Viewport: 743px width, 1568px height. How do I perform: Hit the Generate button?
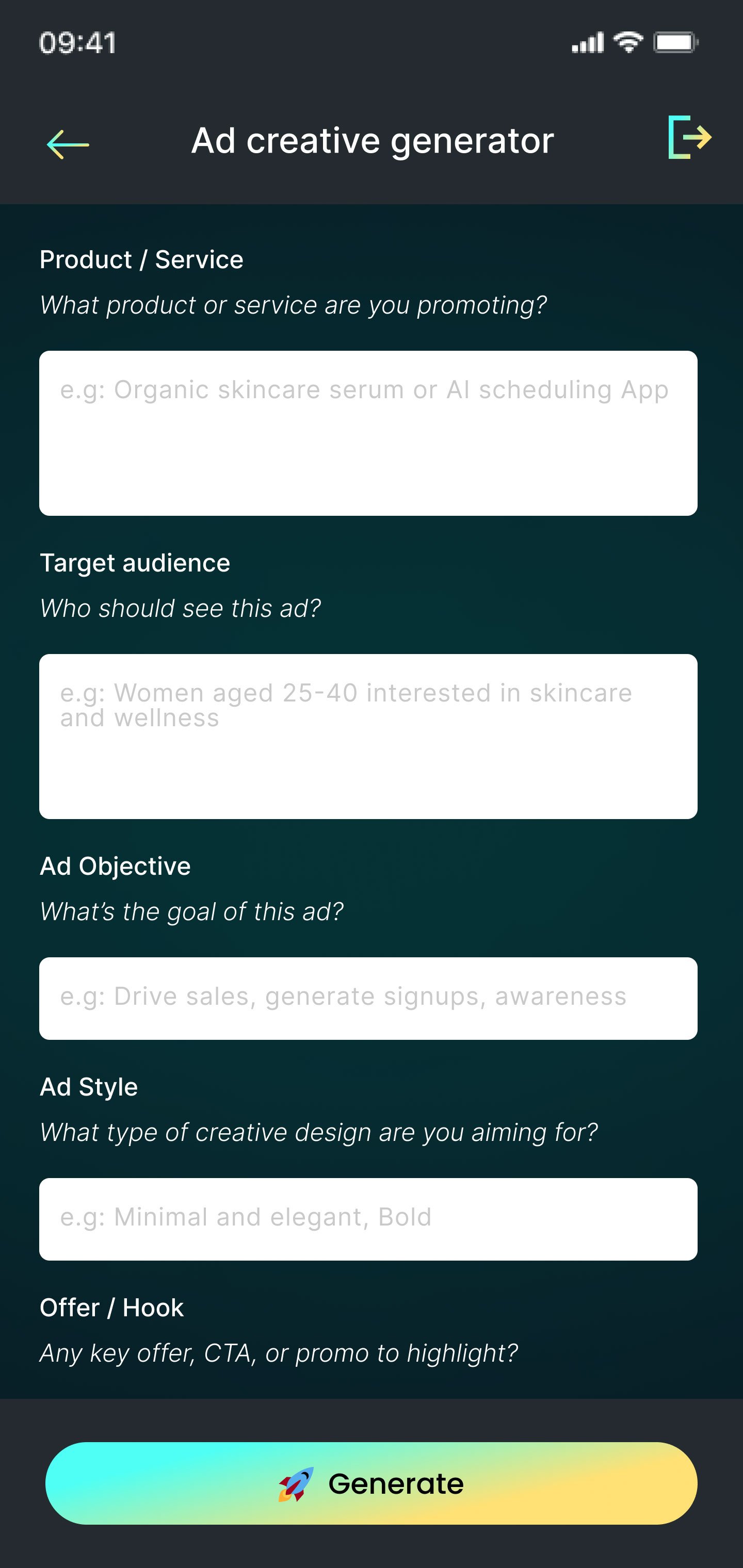[371, 1483]
